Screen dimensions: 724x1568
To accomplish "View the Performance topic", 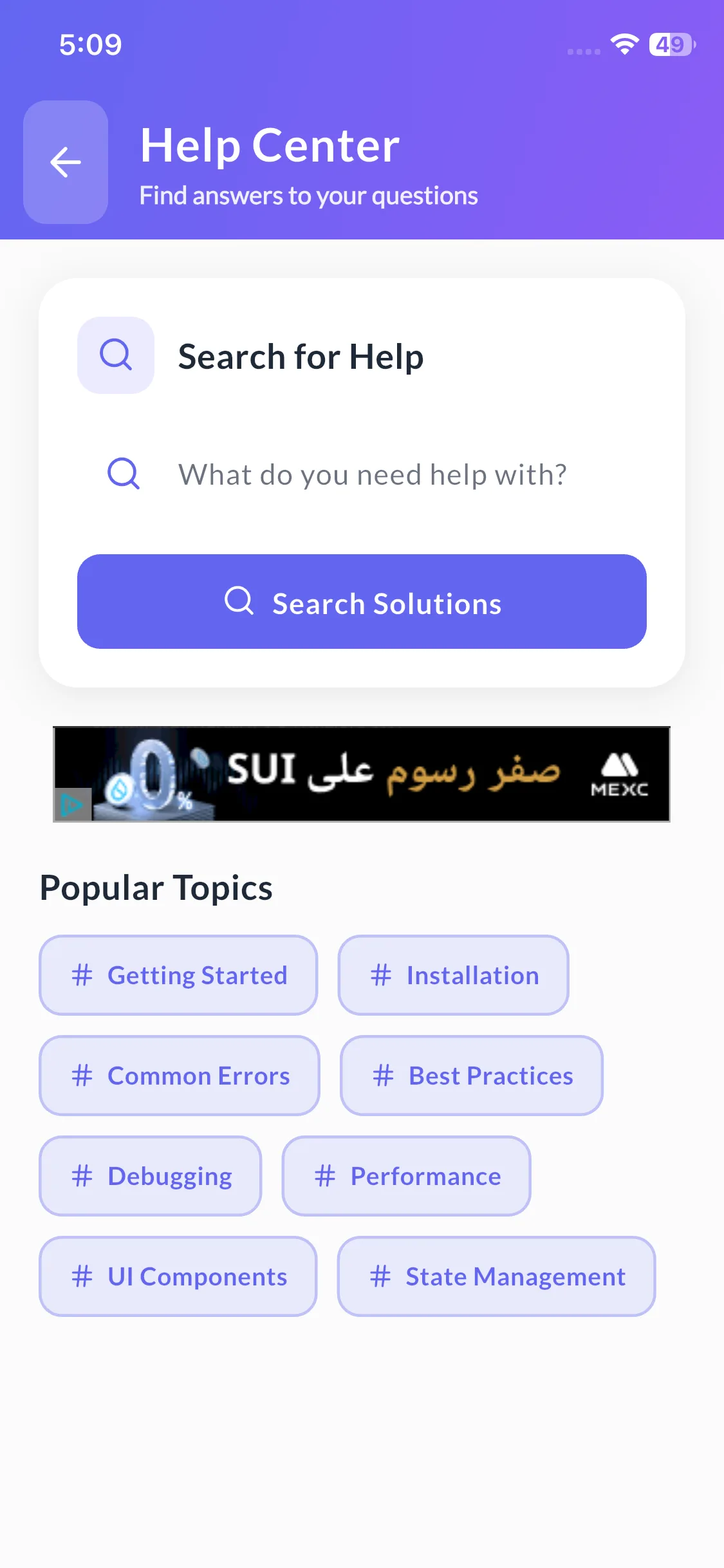I will point(406,1176).
